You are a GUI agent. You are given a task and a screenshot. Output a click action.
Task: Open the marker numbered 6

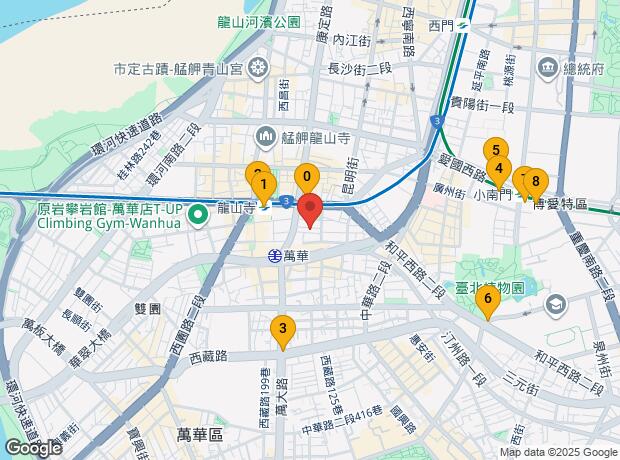point(488,299)
